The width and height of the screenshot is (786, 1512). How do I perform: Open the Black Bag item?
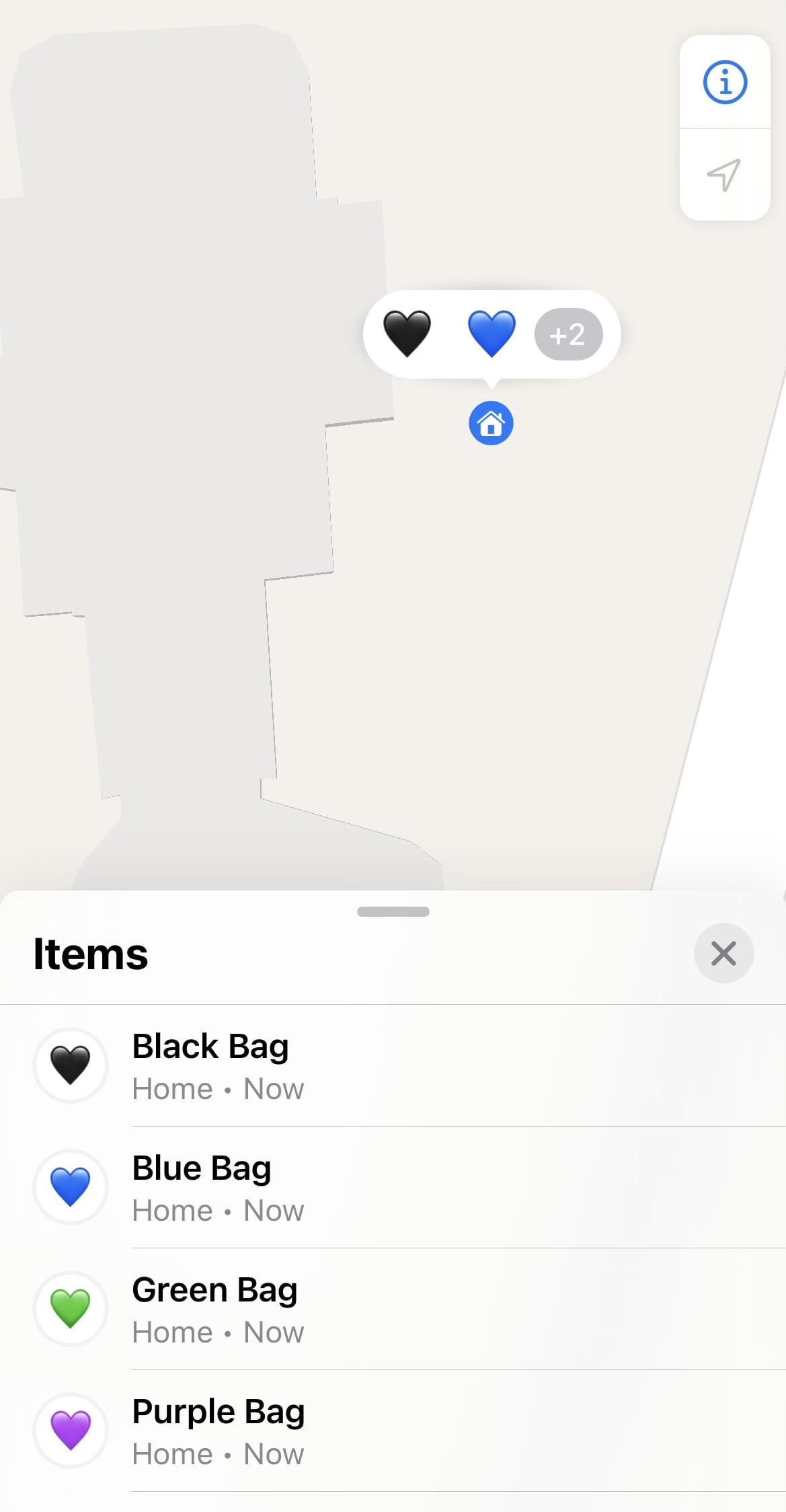pos(393,1065)
